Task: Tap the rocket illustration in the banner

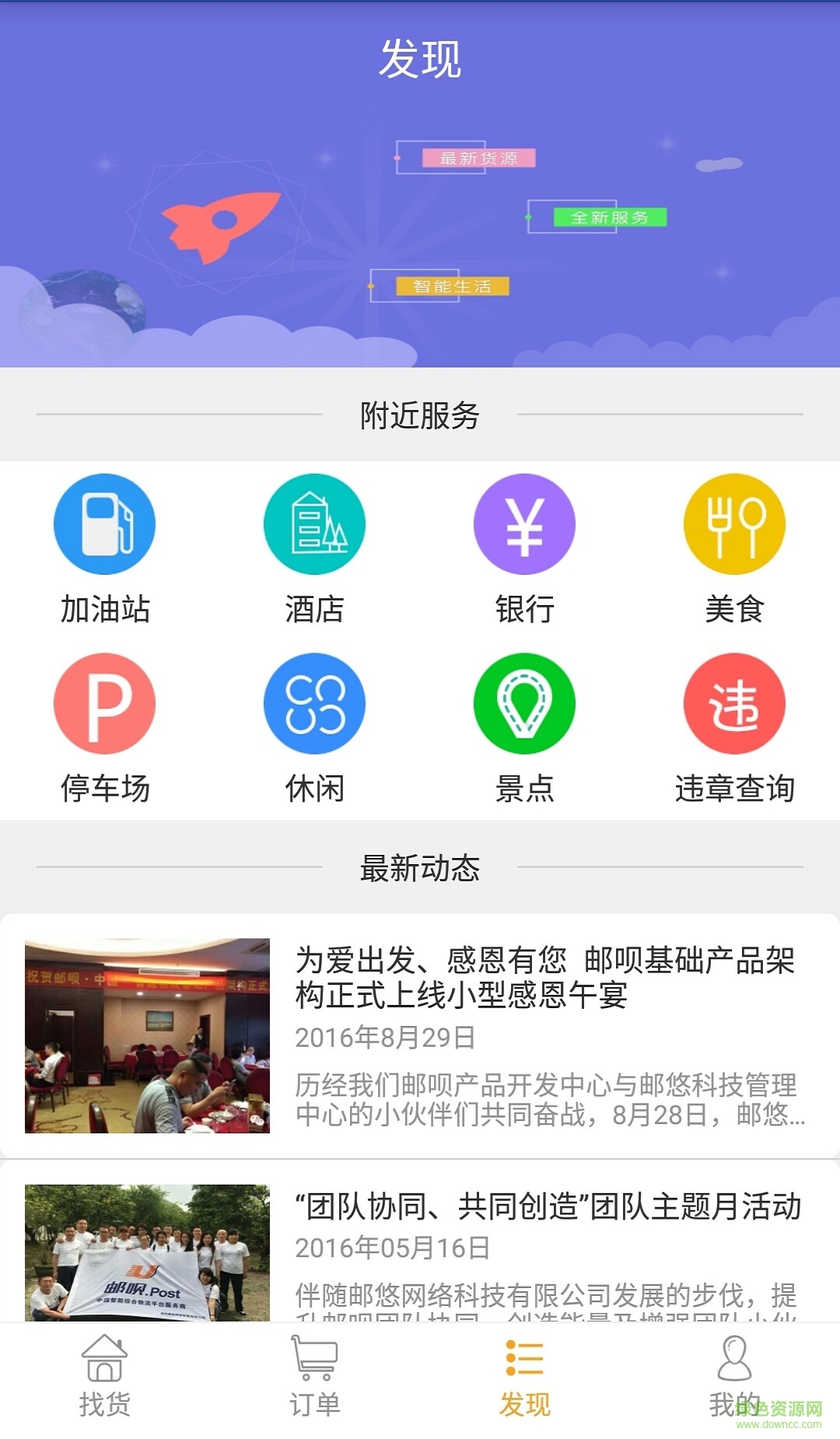Action: pyautogui.click(x=222, y=222)
